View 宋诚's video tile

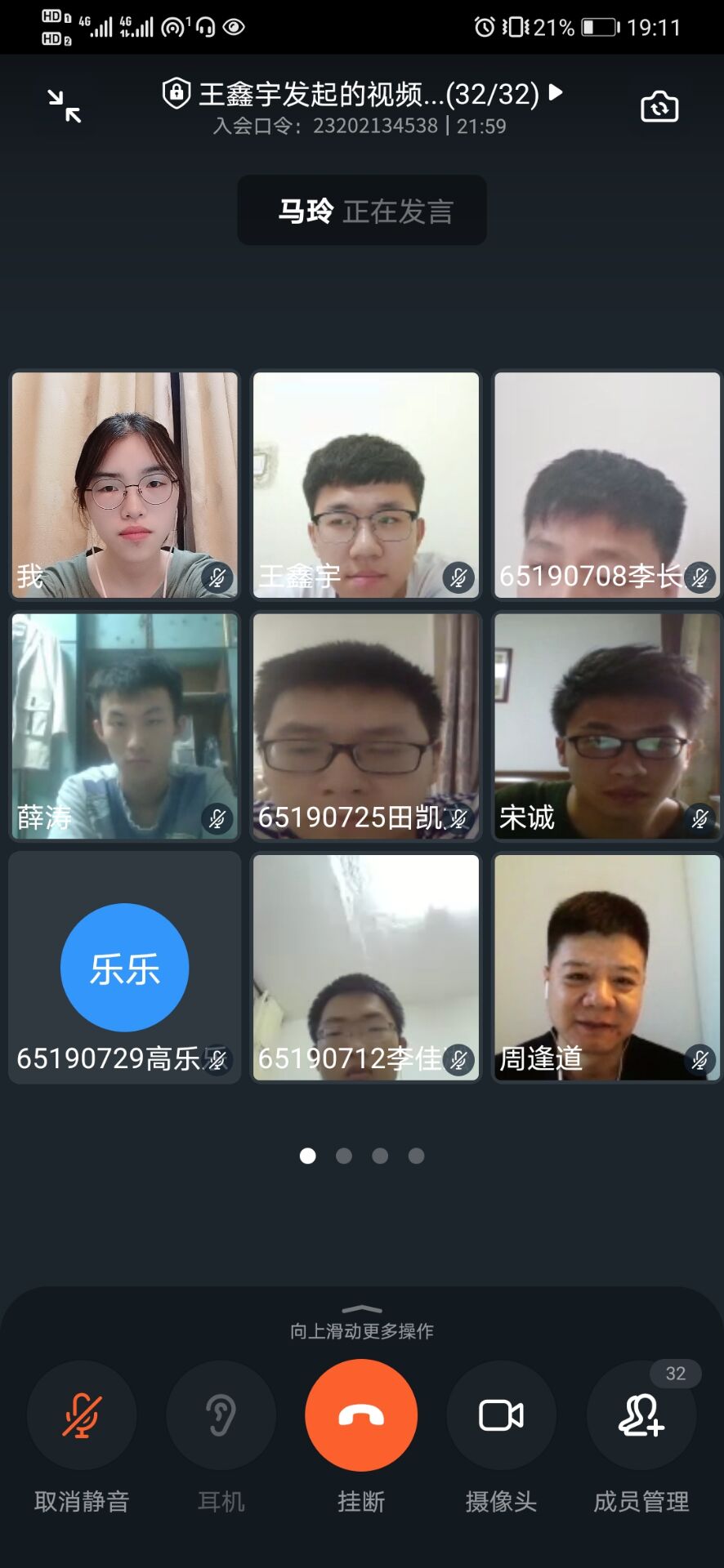coord(607,726)
